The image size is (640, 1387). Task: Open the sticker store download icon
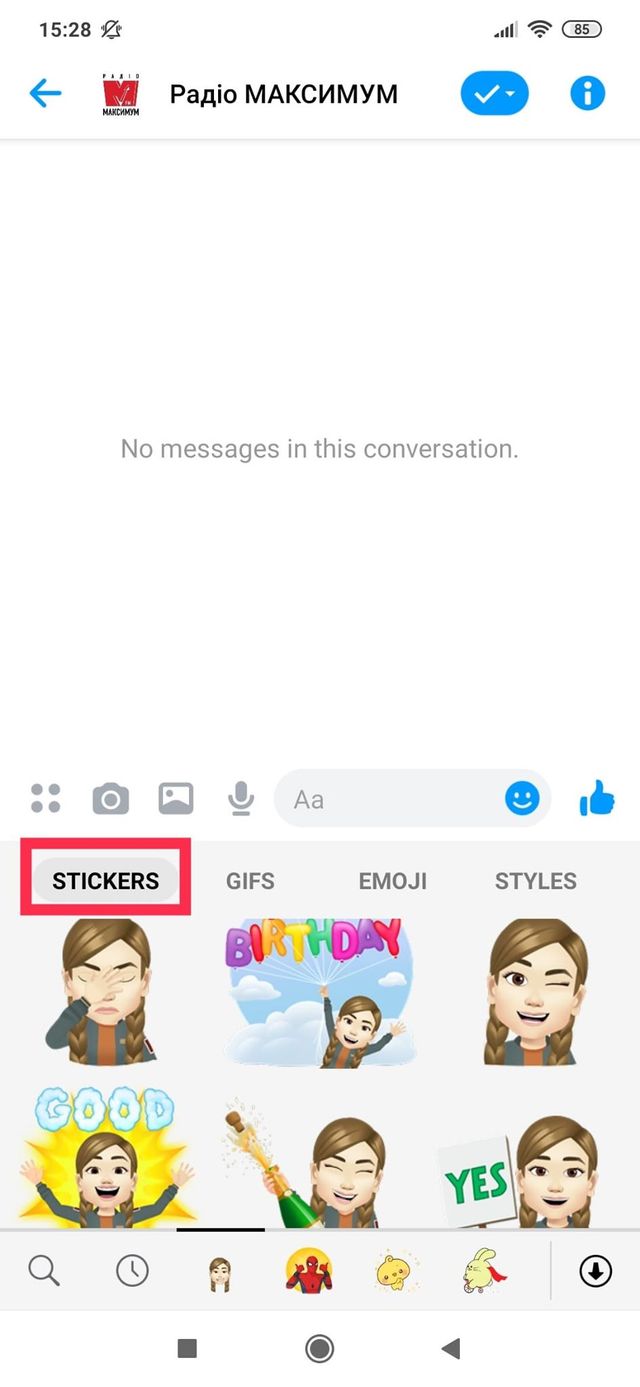(x=596, y=1271)
